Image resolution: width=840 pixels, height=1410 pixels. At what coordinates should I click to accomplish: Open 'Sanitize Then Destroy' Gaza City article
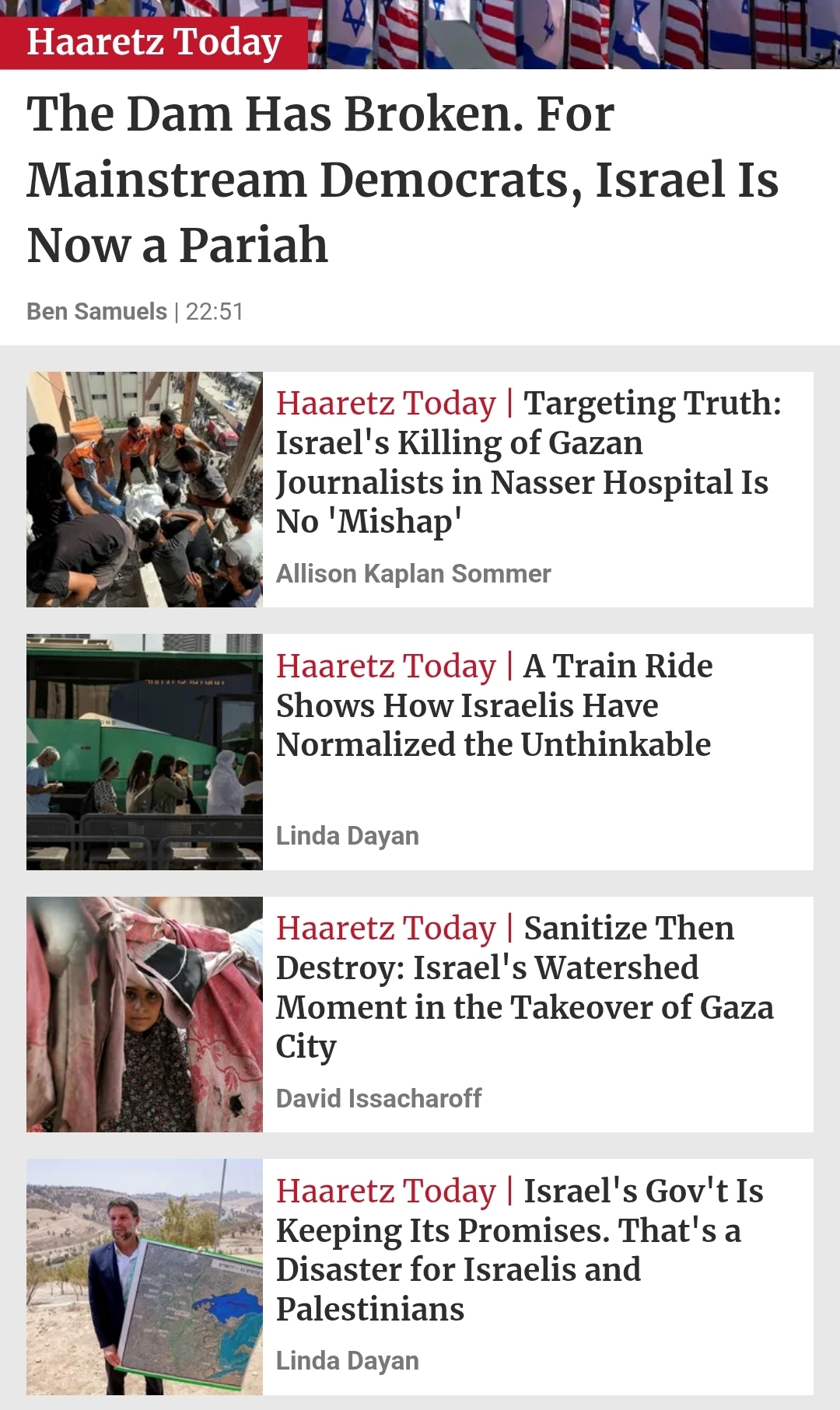(525, 986)
